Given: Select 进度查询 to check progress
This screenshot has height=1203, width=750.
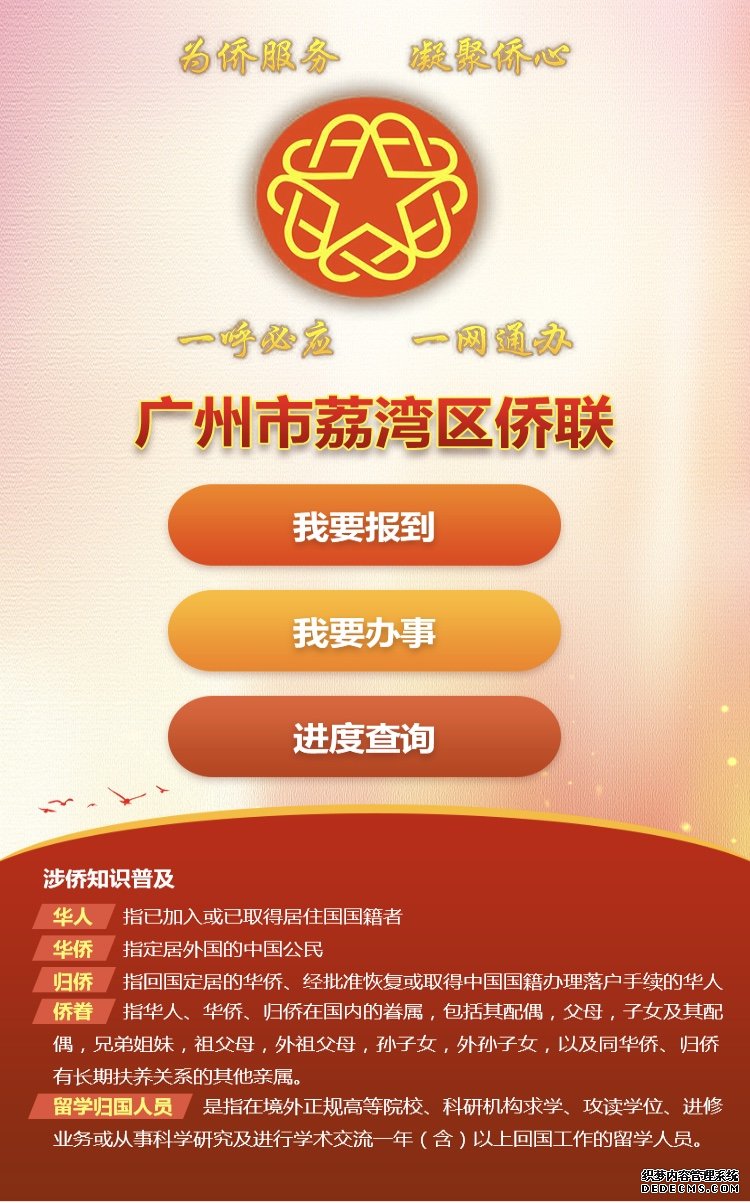Looking at the screenshot, I should 364,738.
